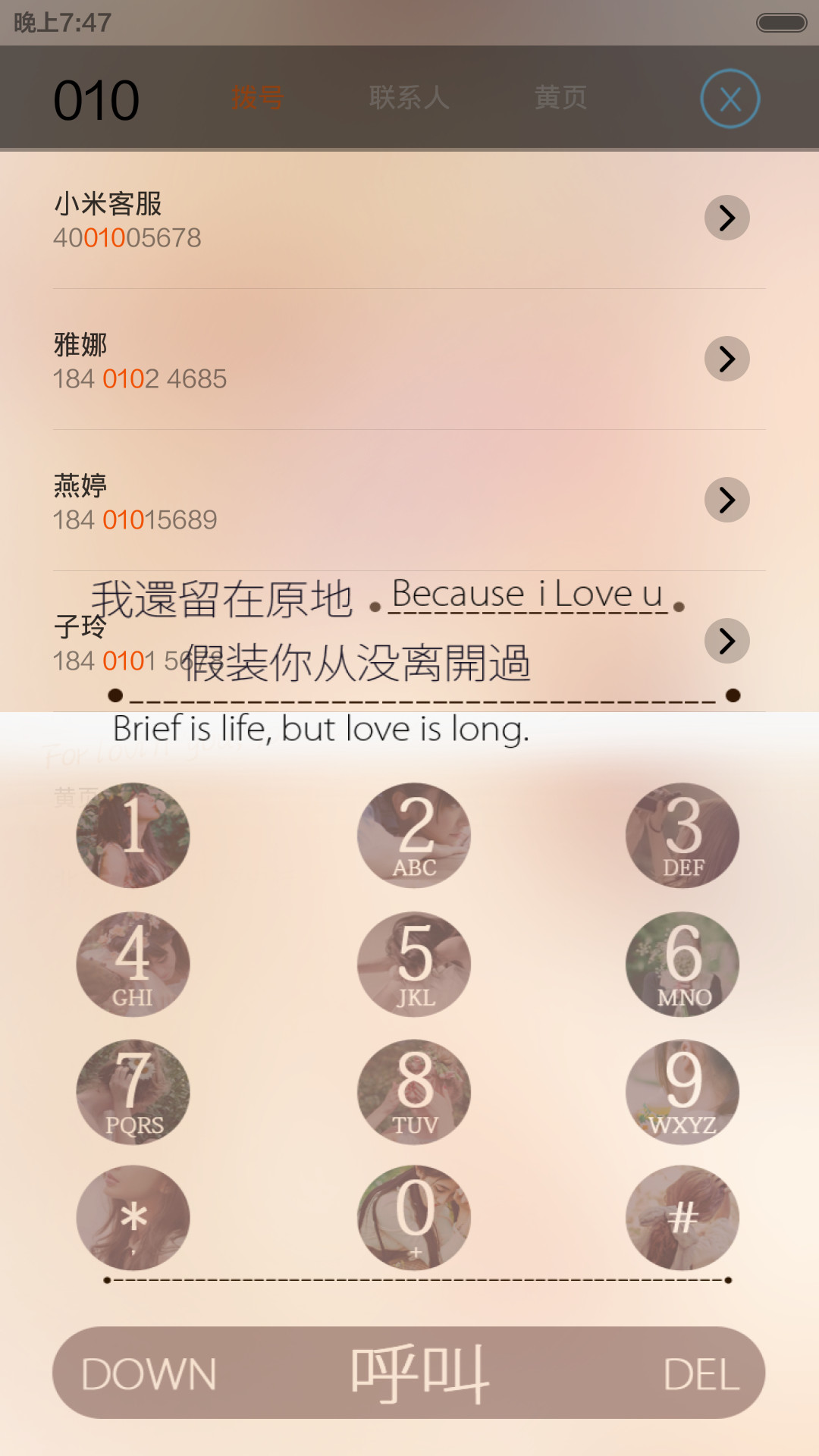The height and width of the screenshot is (1456, 819).
Task: Clear dialed number with the X button
Action: pyautogui.click(x=730, y=99)
